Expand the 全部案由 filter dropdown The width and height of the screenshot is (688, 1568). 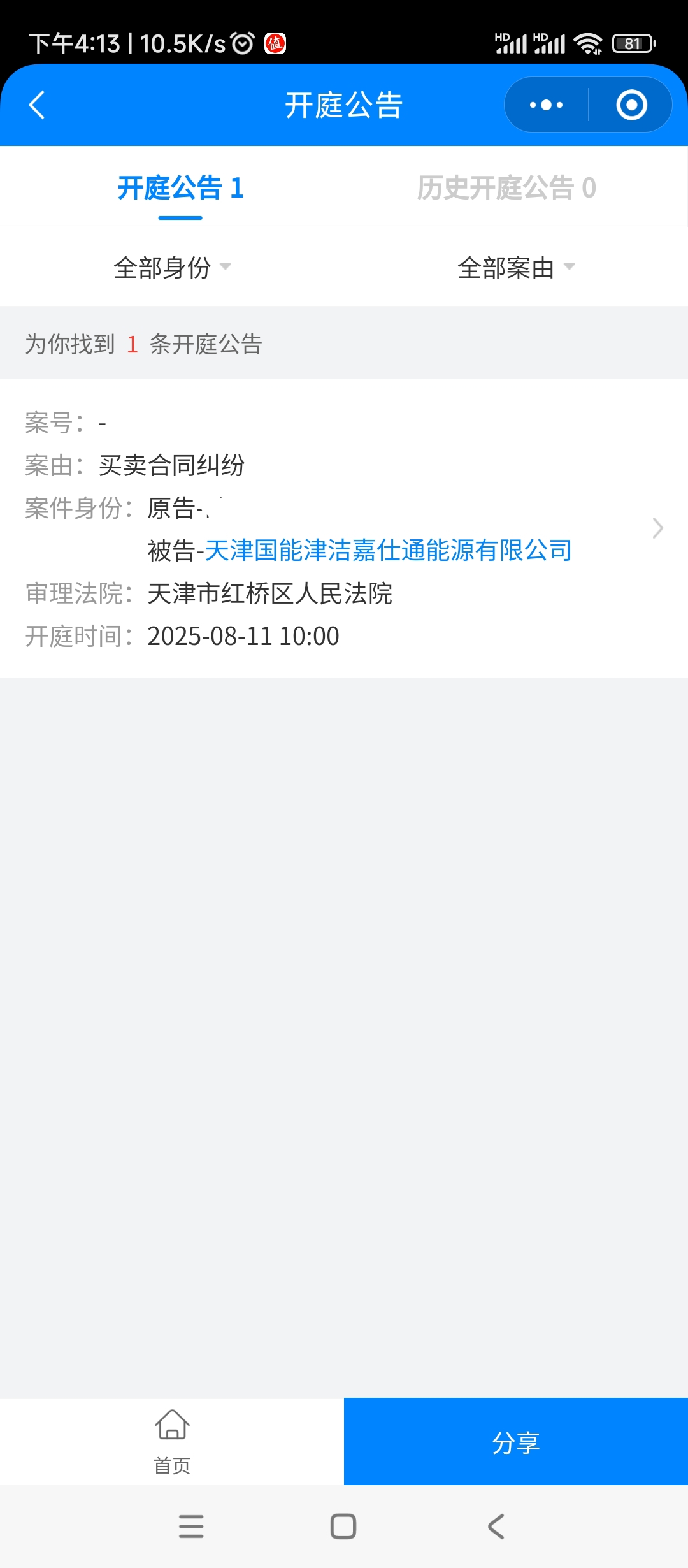point(516,267)
